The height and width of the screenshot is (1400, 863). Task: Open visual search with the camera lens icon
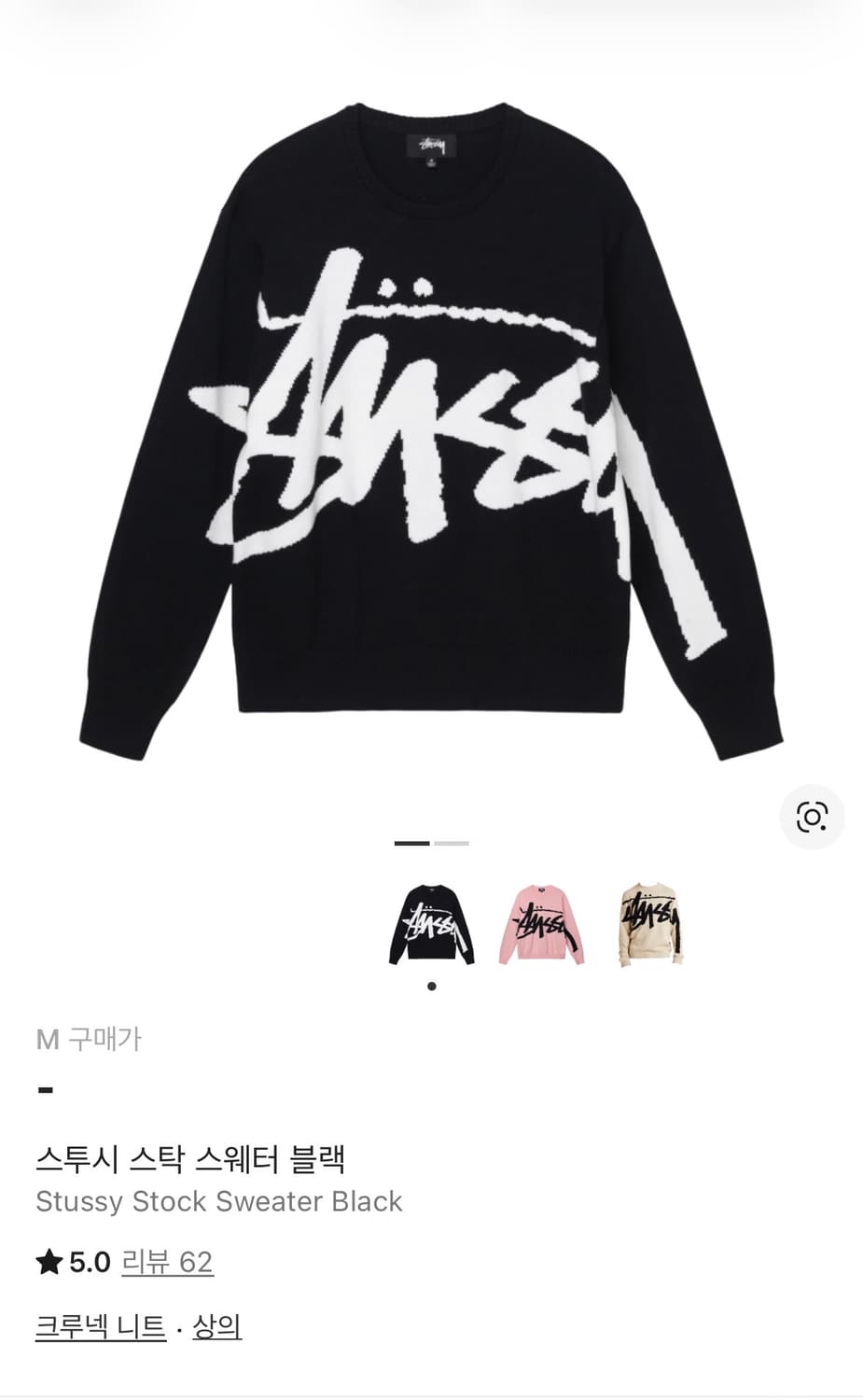pos(811,816)
